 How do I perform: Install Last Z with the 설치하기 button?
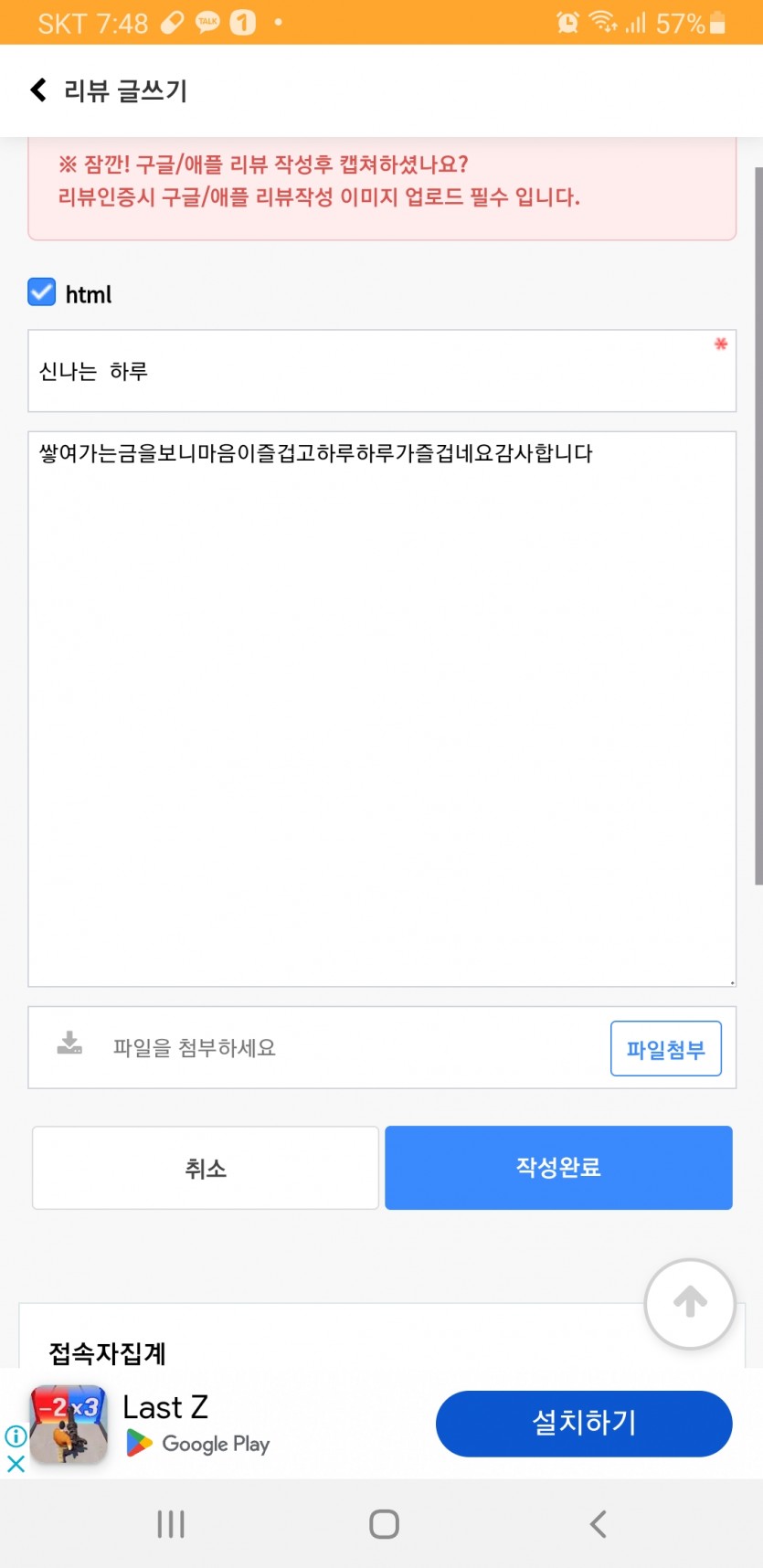(584, 1423)
